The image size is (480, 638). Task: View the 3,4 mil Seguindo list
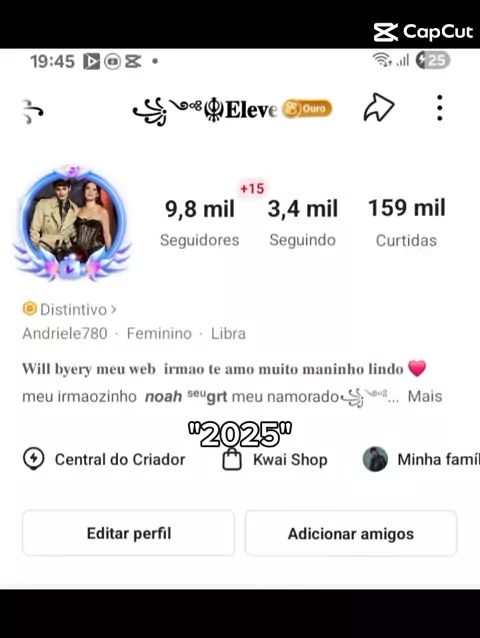point(303,222)
